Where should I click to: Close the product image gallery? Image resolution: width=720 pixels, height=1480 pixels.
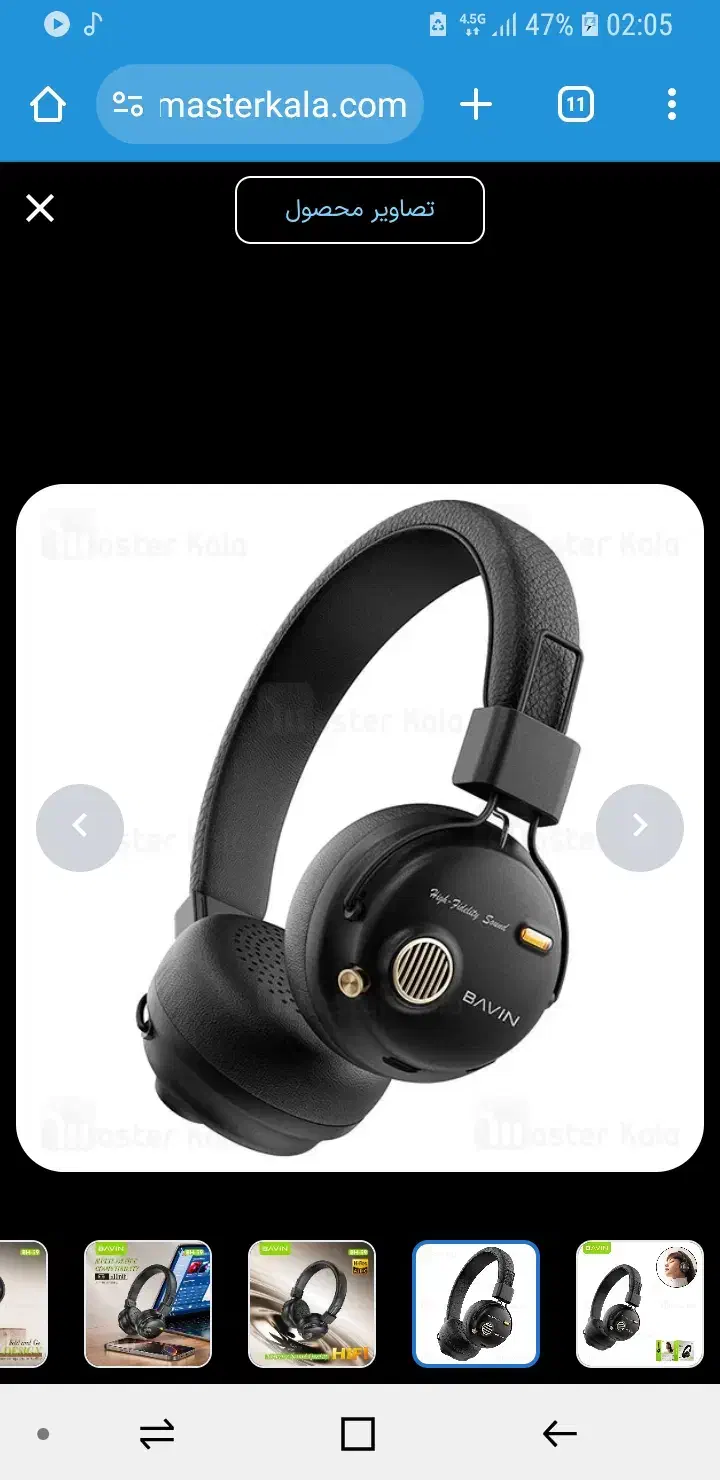(40, 209)
